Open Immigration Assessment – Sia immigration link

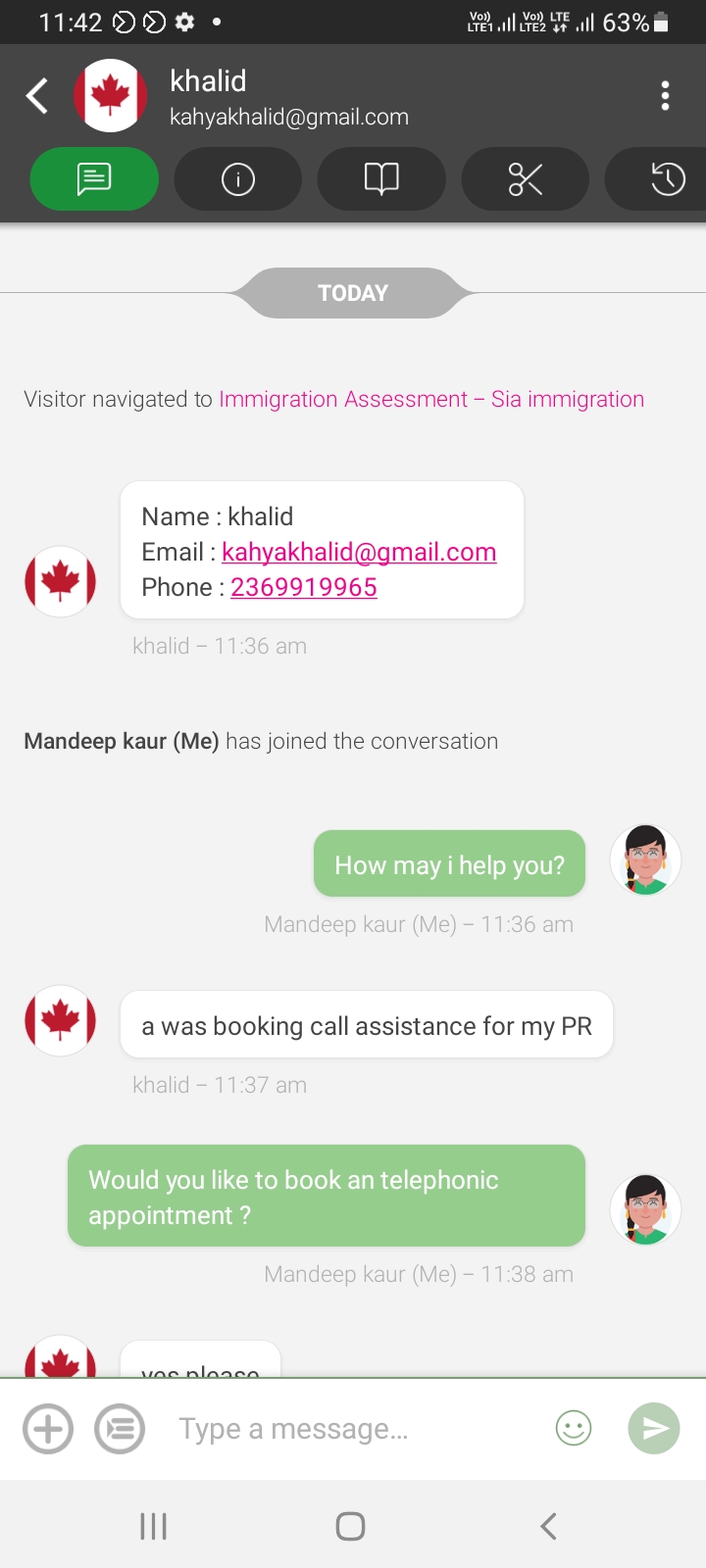[x=431, y=399]
